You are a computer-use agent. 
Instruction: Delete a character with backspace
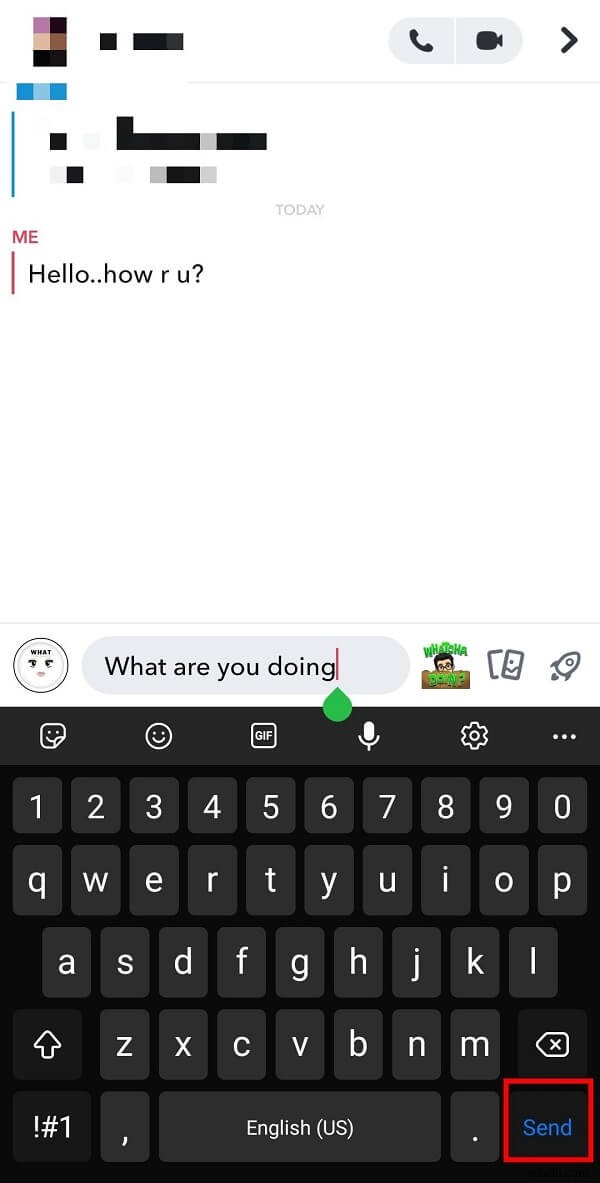[551, 1046]
